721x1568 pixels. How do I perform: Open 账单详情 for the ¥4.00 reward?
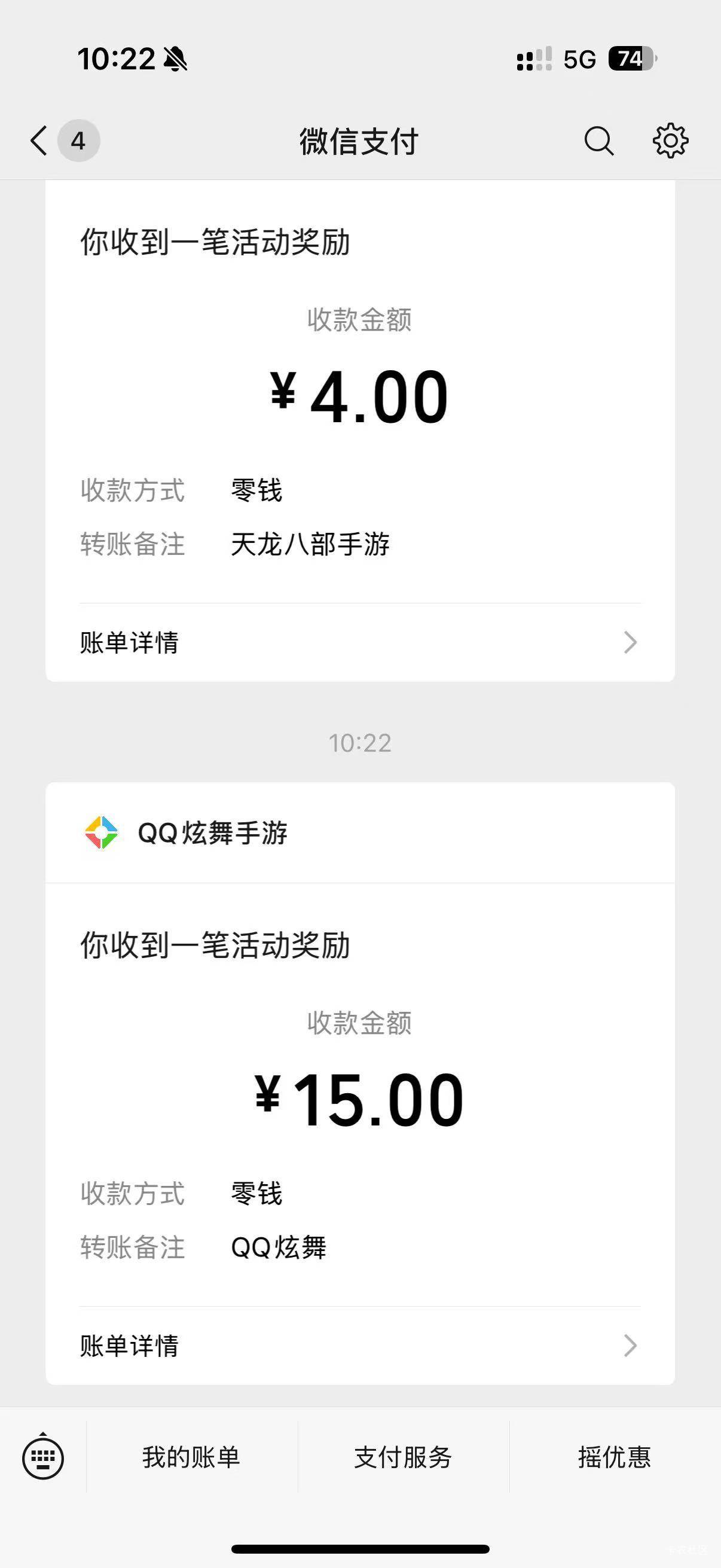pyautogui.click(x=360, y=643)
